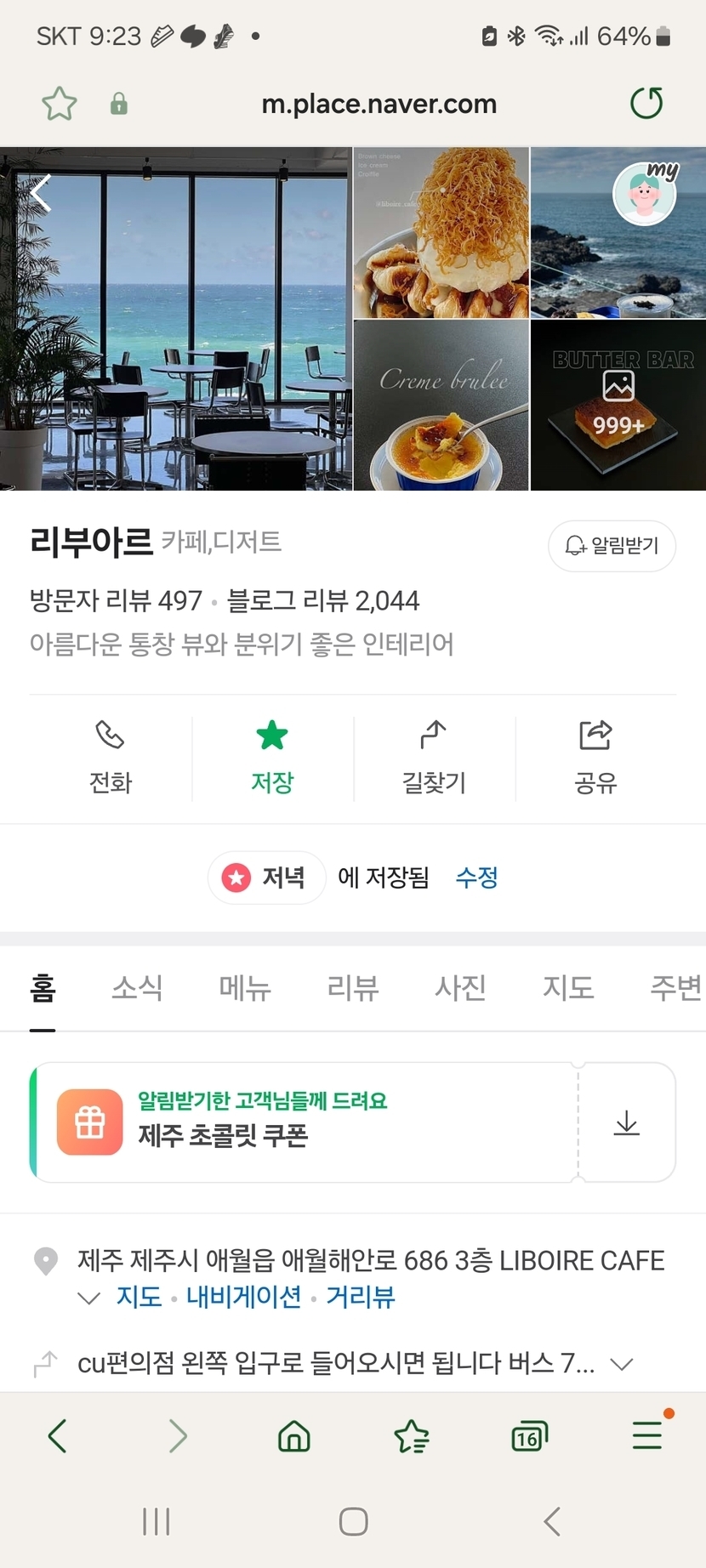Screen dimensions: 706x1568
Task: Open the browser home page
Action: point(294,1437)
